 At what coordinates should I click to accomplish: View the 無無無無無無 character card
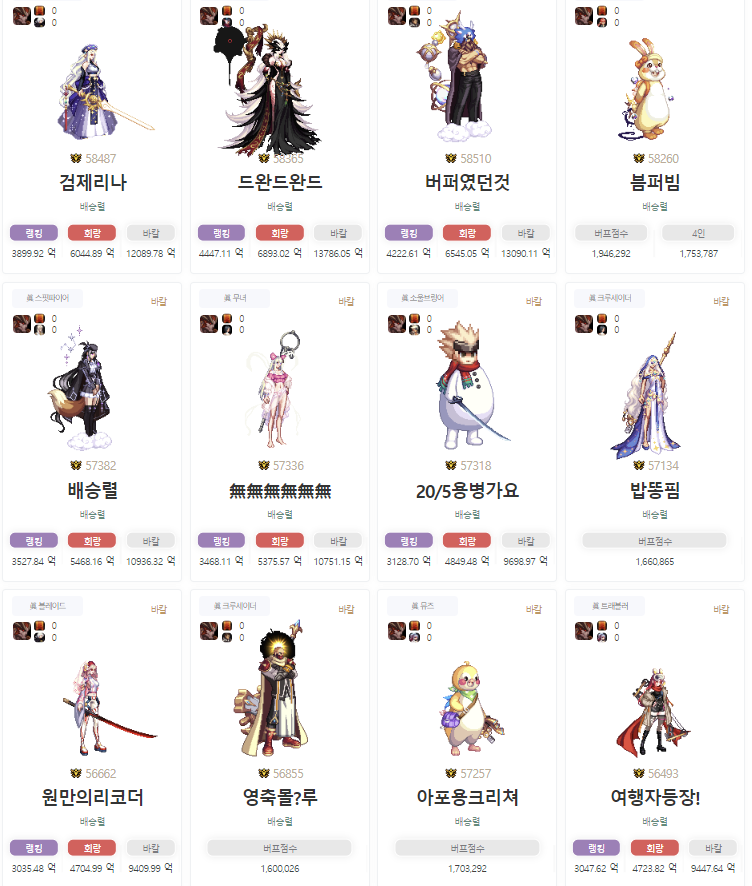[x=280, y=490]
